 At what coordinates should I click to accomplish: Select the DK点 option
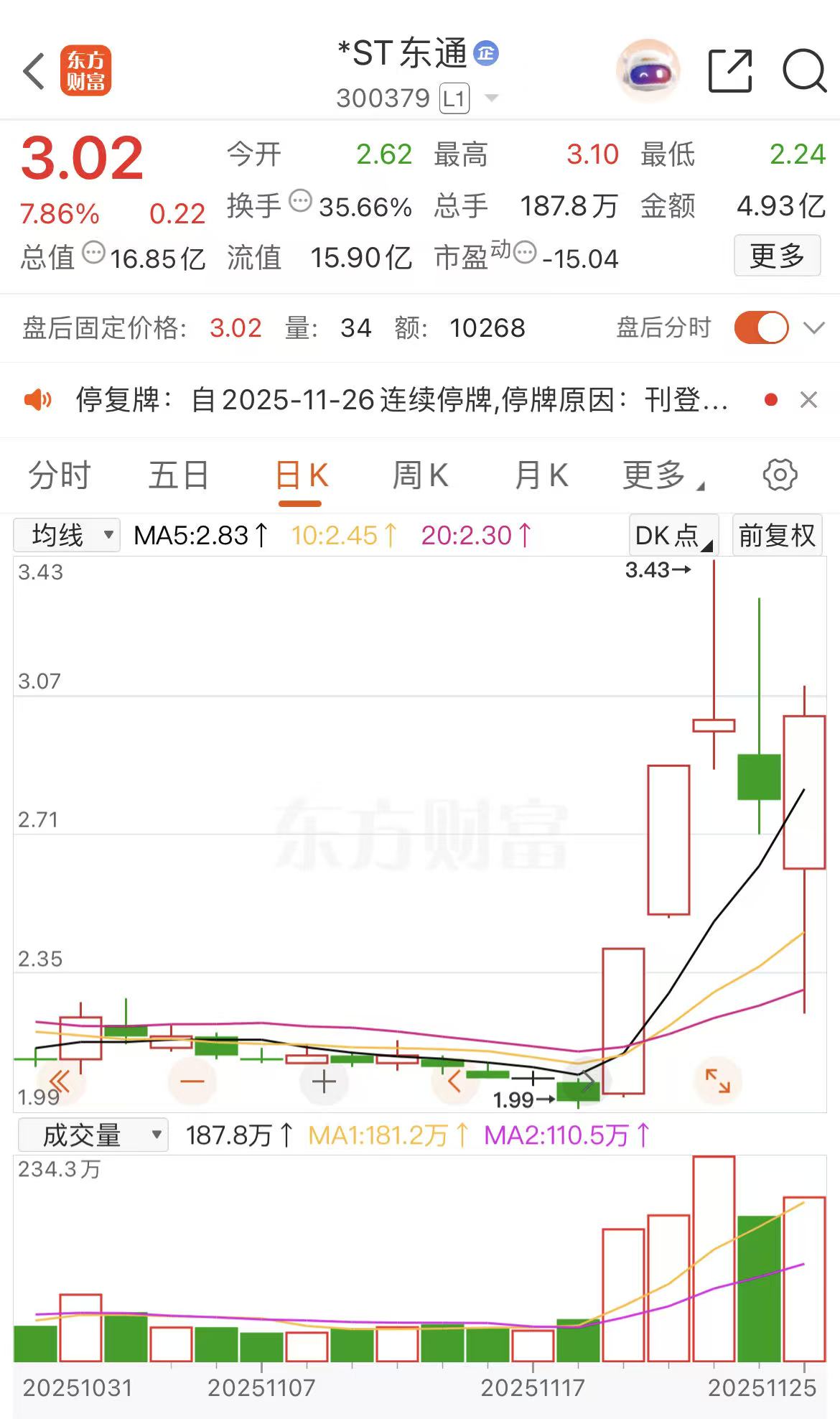[x=673, y=535]
